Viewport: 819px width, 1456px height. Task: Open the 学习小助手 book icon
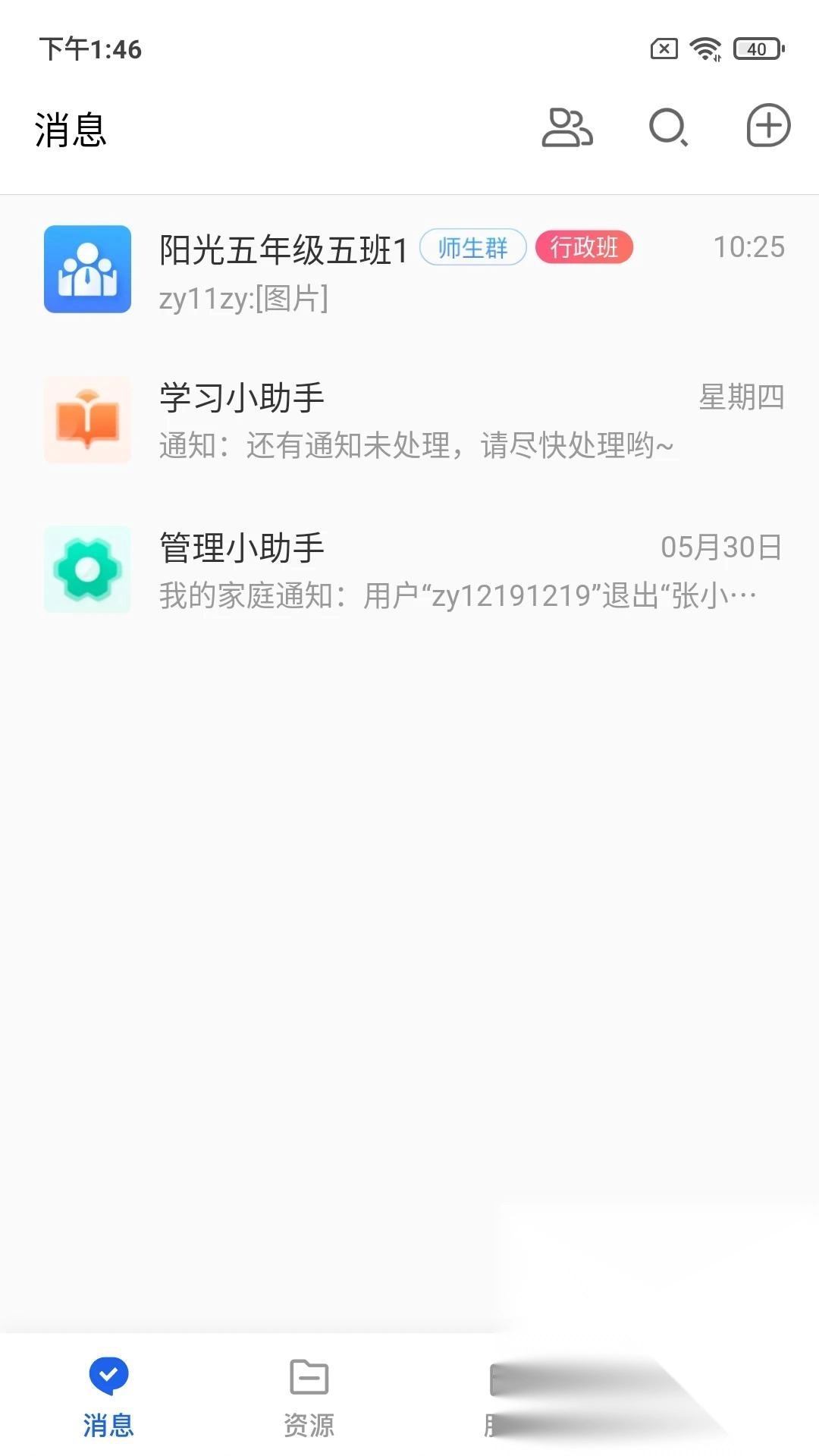86,419
